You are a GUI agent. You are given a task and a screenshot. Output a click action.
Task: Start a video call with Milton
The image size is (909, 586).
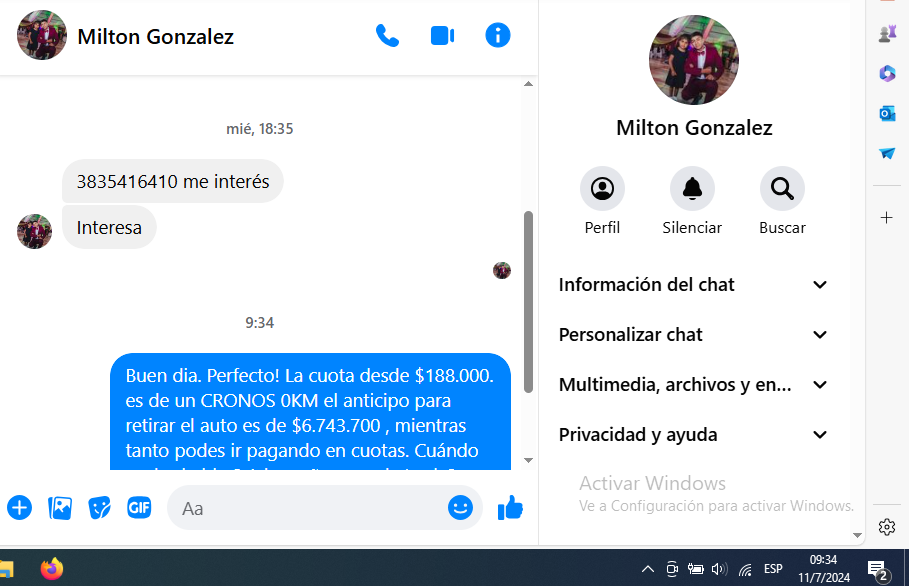[x=442, y=36]
